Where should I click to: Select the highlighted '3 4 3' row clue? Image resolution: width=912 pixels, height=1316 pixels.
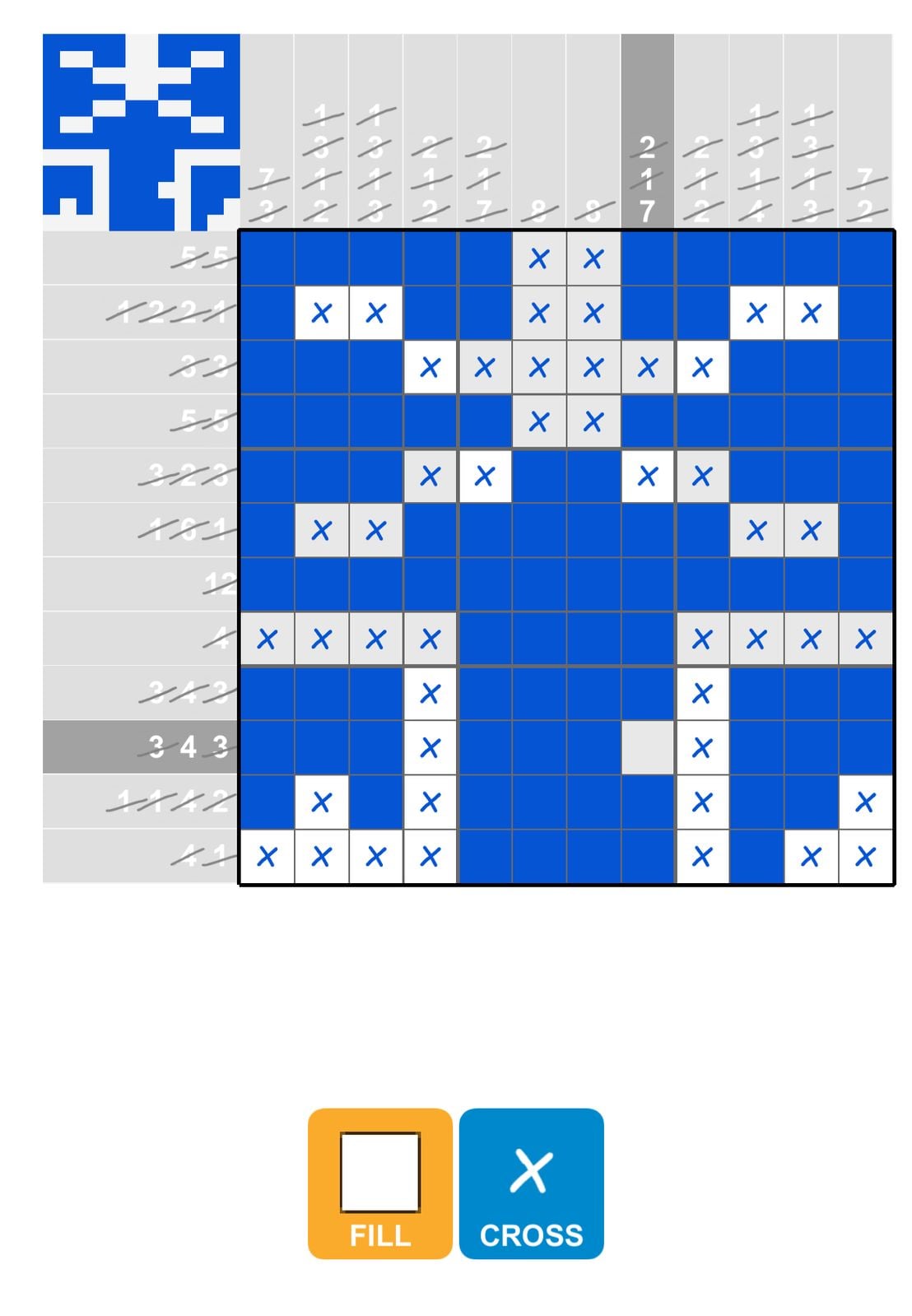click(189, 748)
